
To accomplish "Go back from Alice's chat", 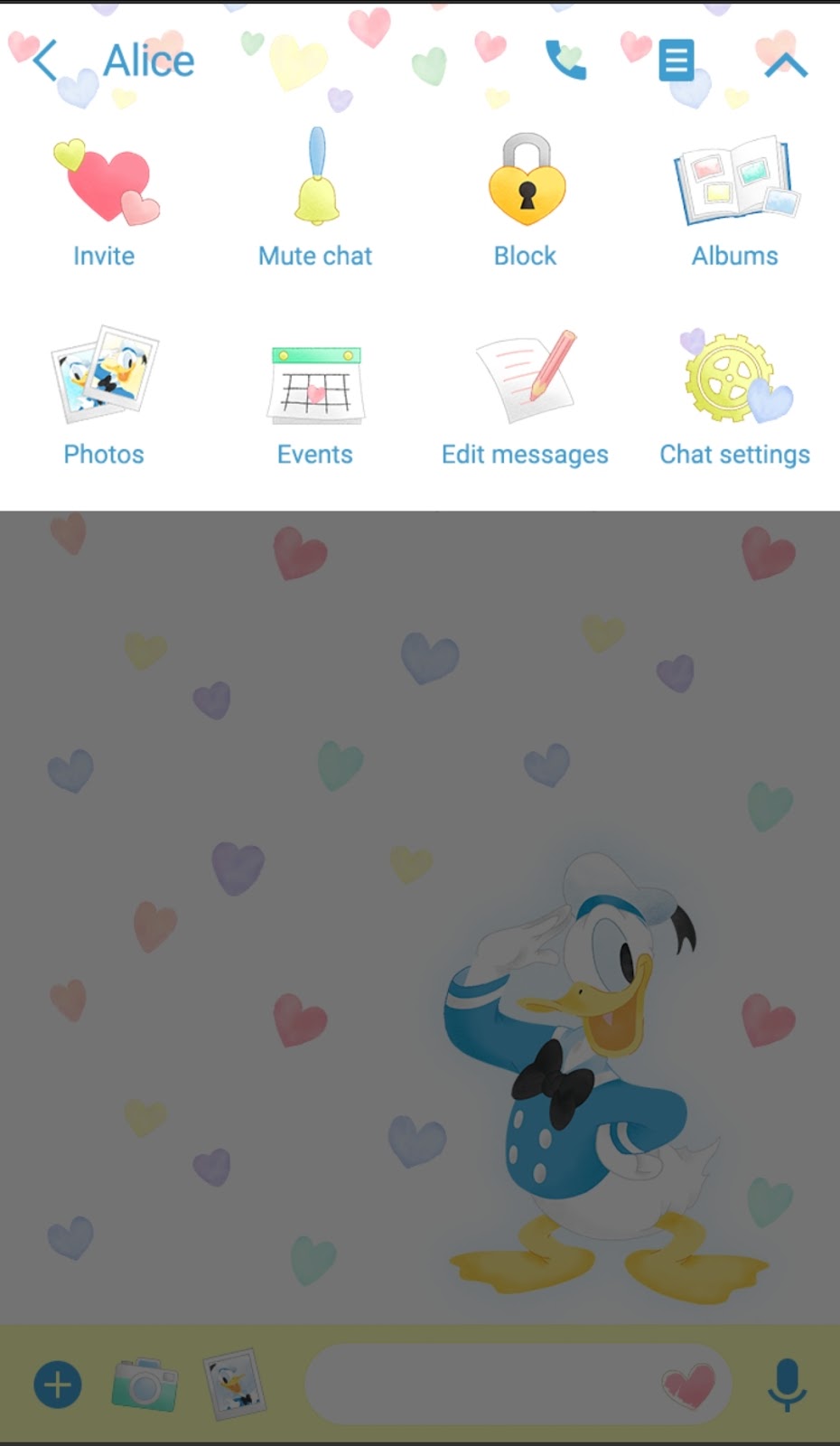I will 45,61.
